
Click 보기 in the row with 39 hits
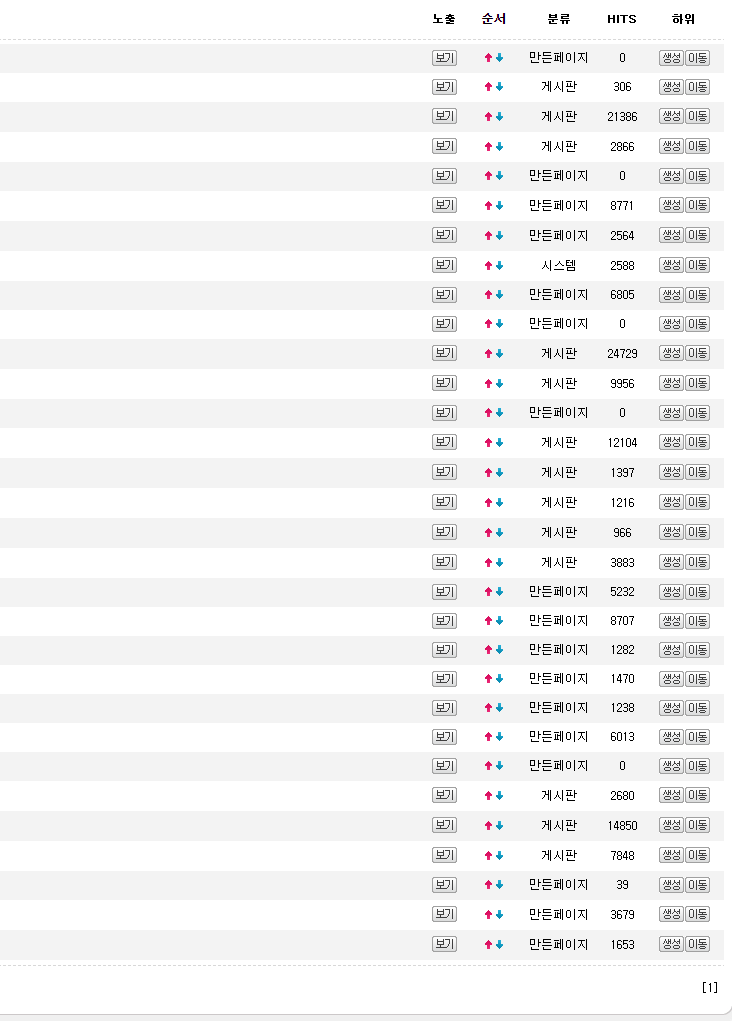click(444, 884)
